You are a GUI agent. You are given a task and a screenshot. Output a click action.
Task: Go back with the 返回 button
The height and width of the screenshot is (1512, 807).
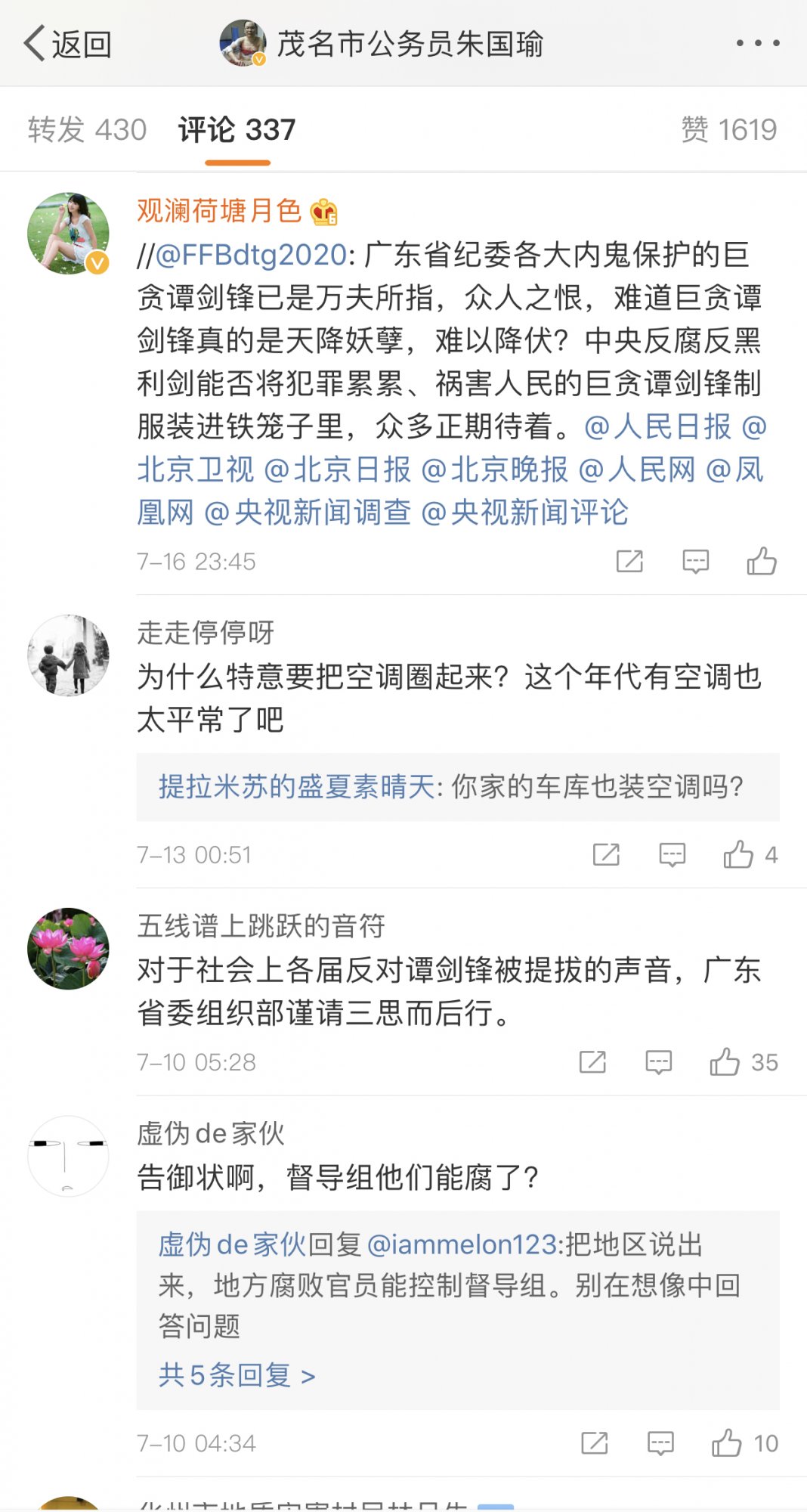point(68,44)
